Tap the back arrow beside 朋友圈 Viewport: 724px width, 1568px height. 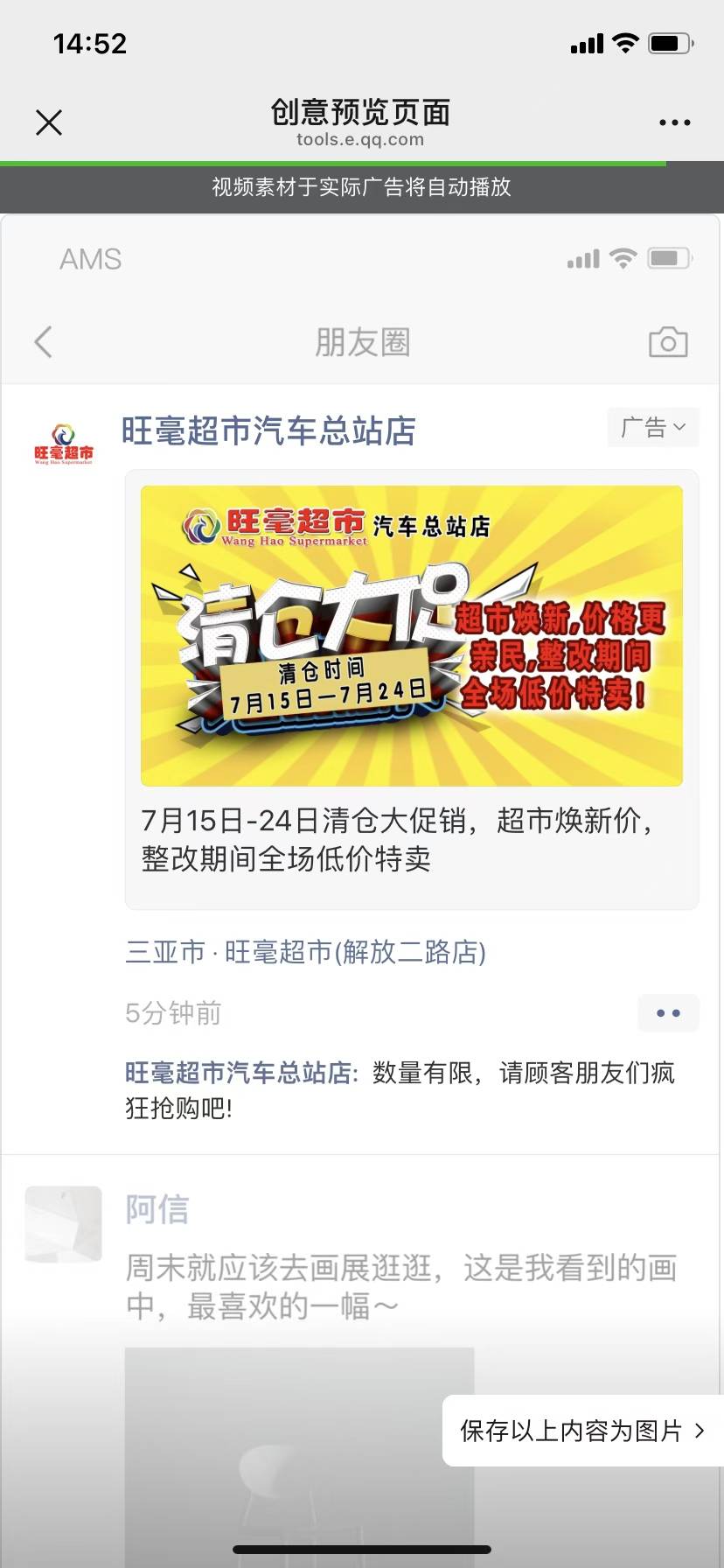(43, 342)
